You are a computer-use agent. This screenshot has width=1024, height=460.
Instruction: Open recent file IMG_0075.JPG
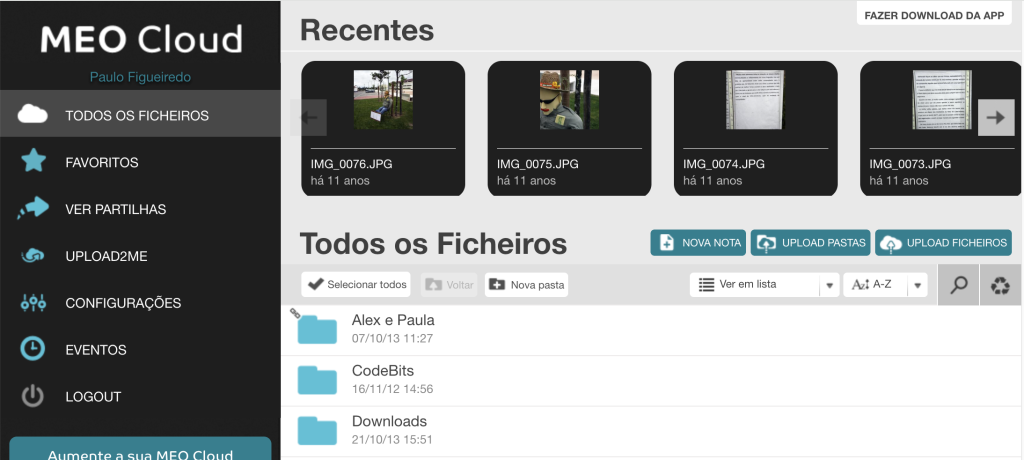click(569, 127)
